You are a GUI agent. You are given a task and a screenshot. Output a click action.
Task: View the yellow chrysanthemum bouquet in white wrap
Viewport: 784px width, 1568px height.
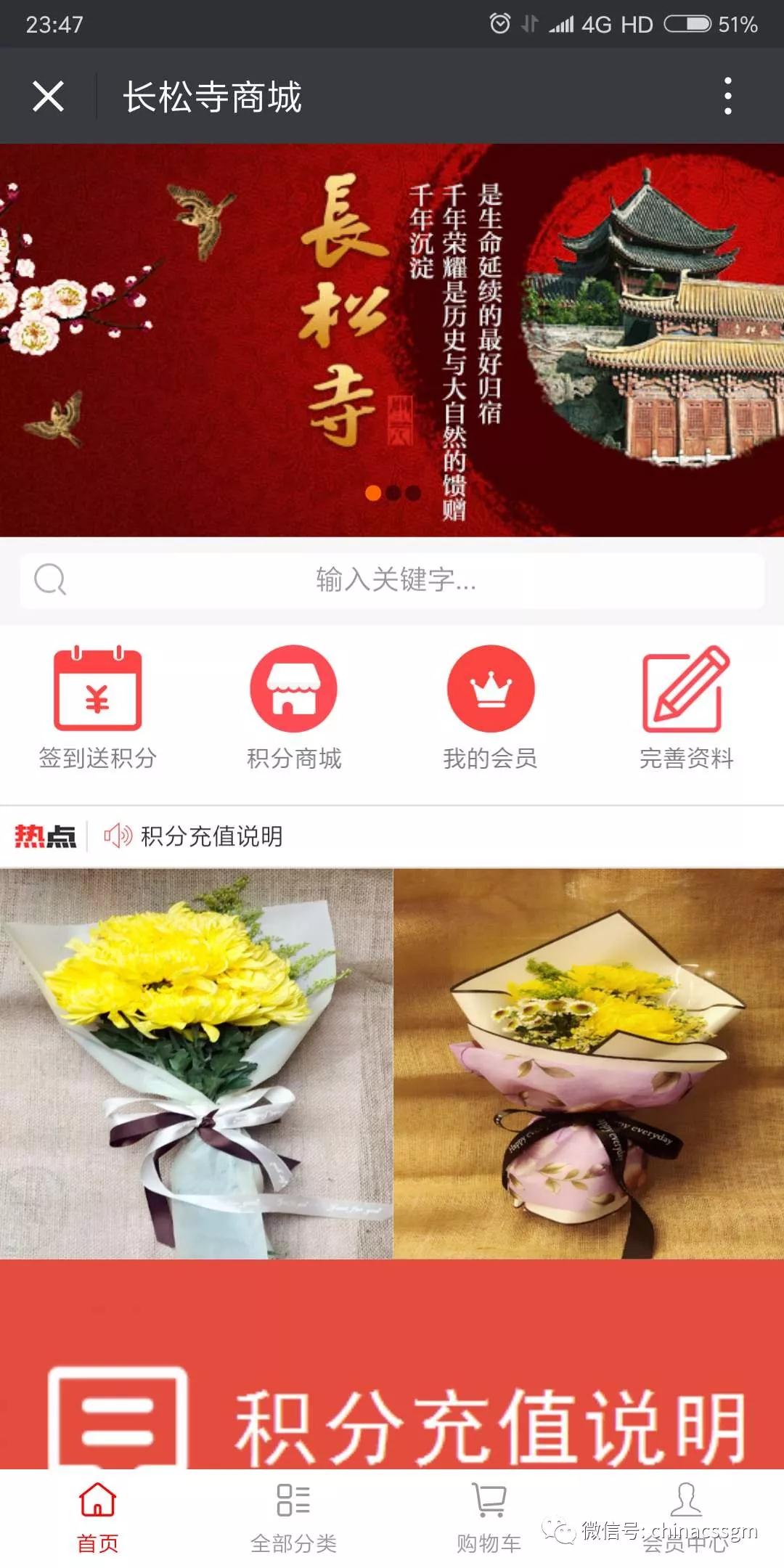[x=196, y=1063]
